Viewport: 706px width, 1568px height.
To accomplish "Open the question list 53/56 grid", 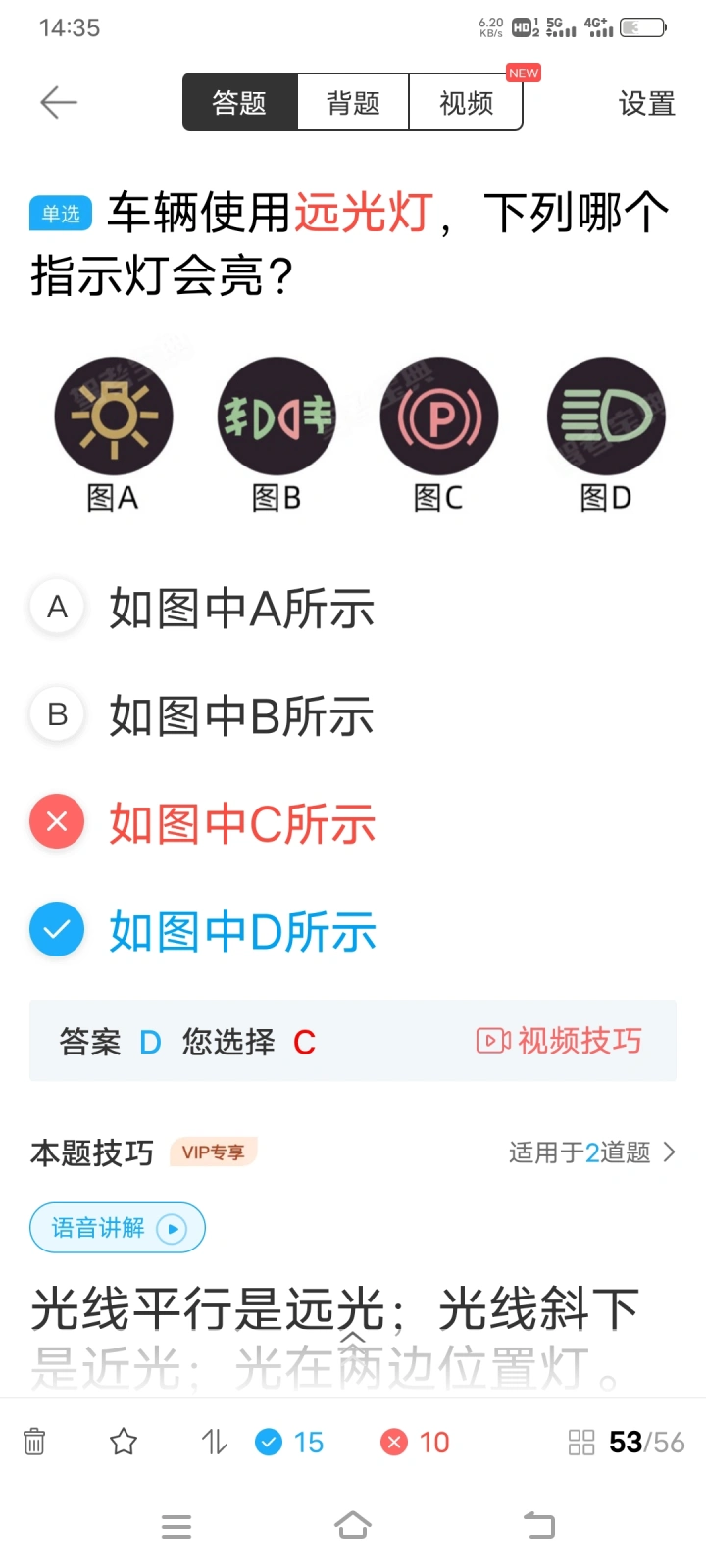I will click(626, 1442).
